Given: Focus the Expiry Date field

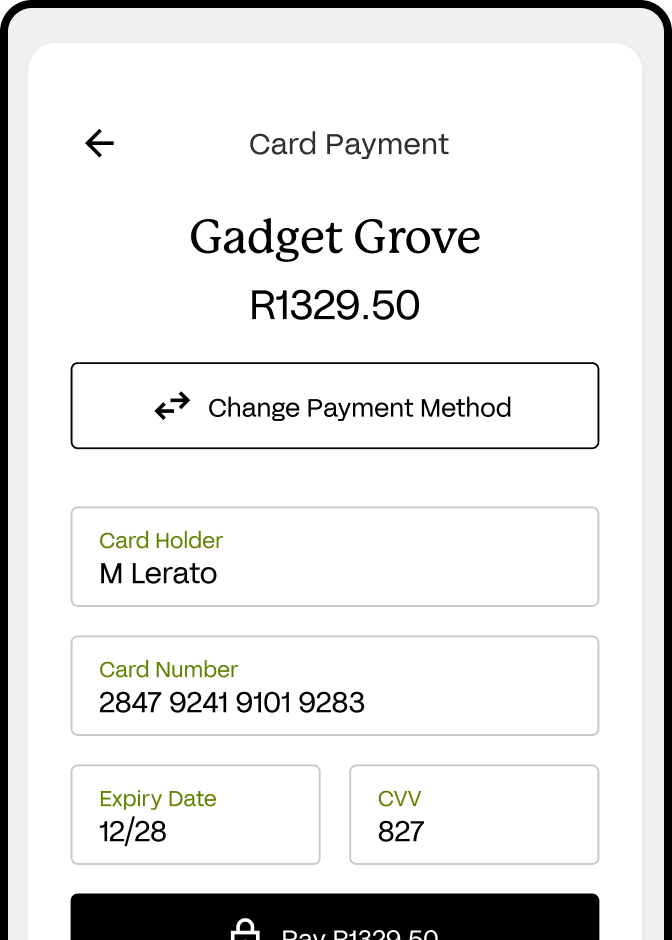Looking at the screenshot, I should click(x=195, y=815).
